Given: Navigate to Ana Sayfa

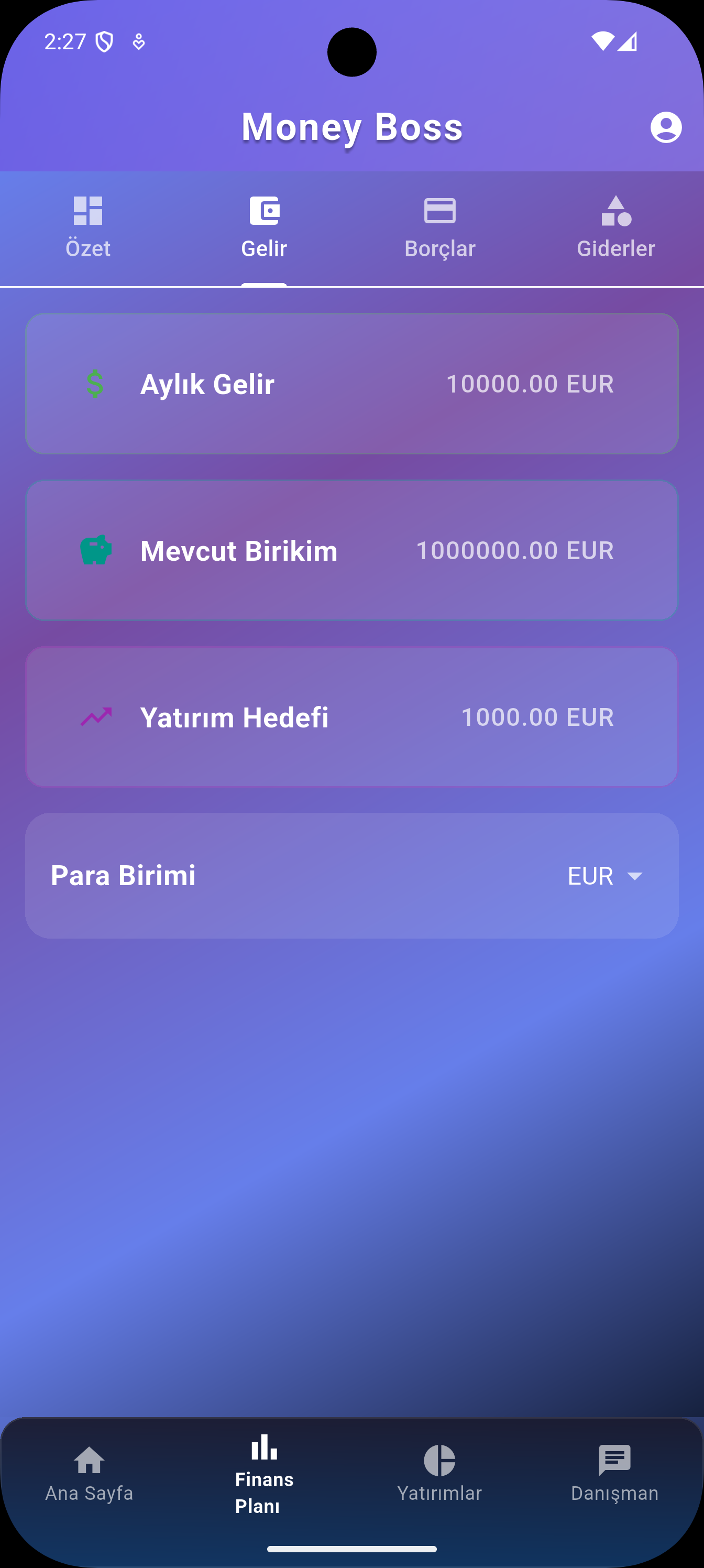Looking at the screenshot, I should [89, 1473].
